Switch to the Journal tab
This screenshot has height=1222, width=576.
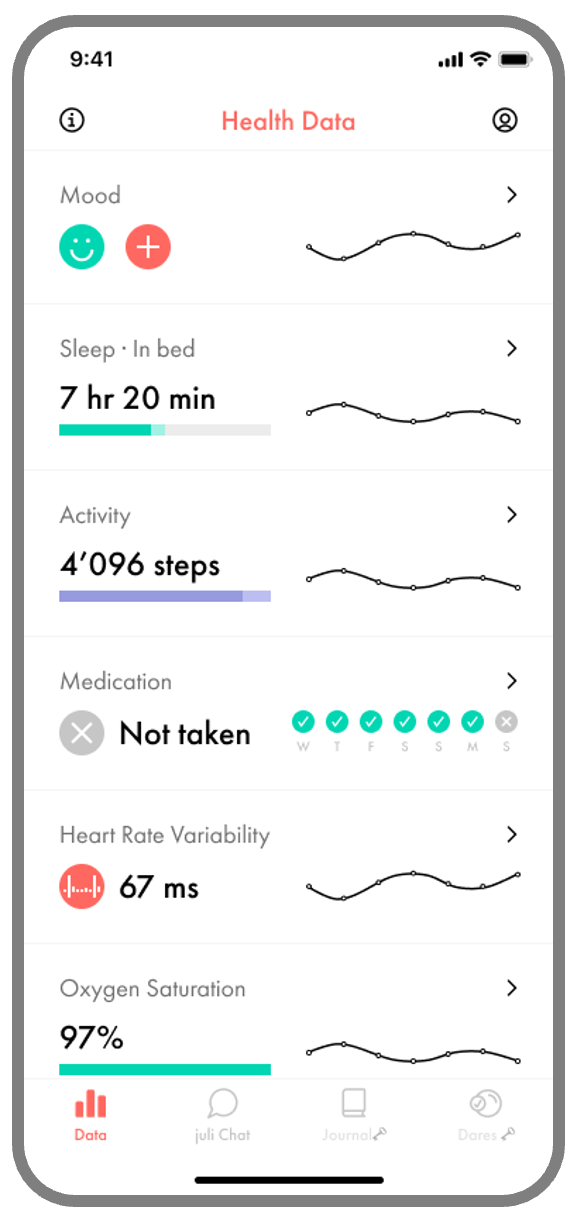(354, 1115)
